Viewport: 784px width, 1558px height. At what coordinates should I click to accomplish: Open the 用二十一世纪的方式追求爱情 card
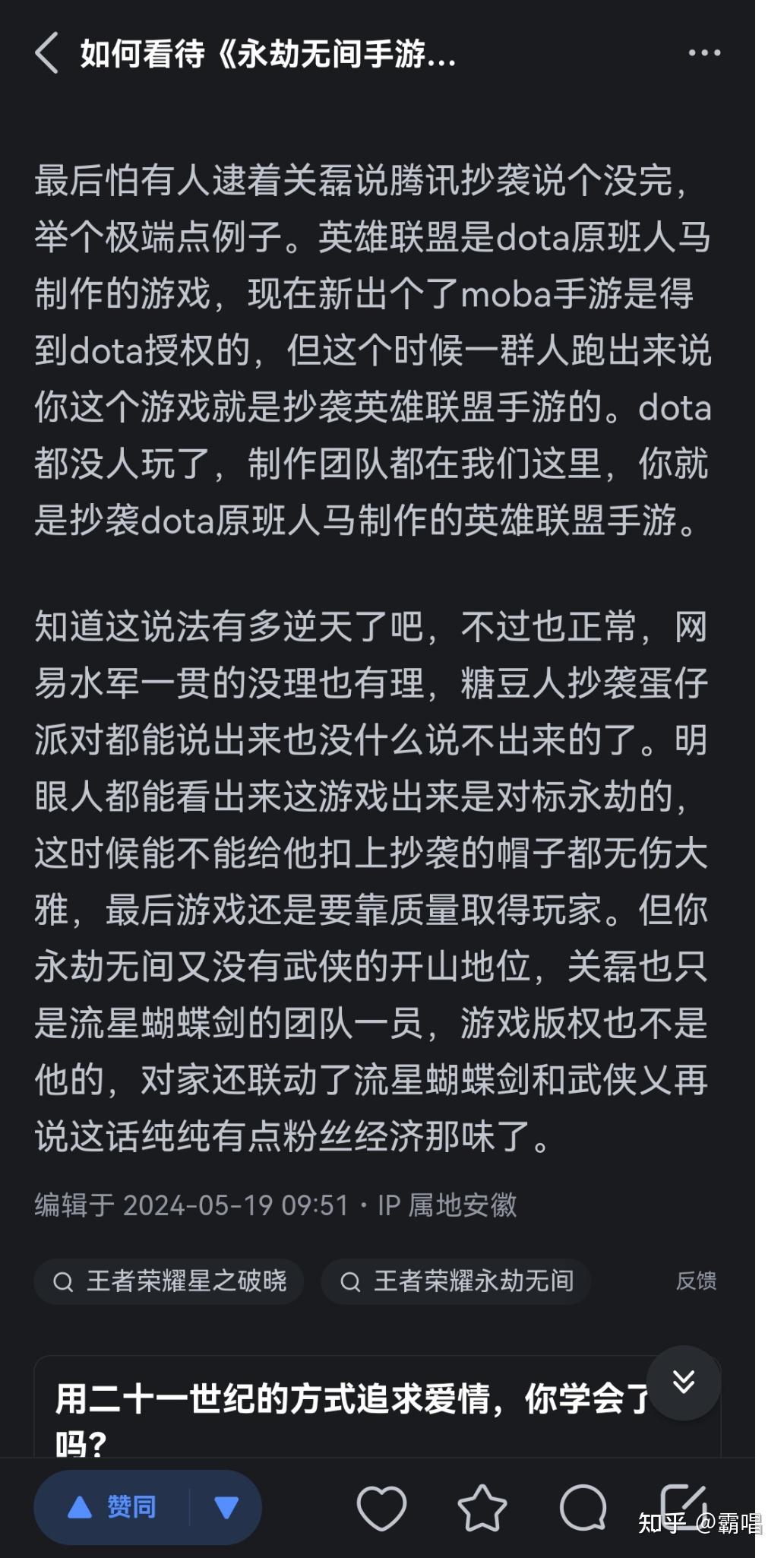349,1412
